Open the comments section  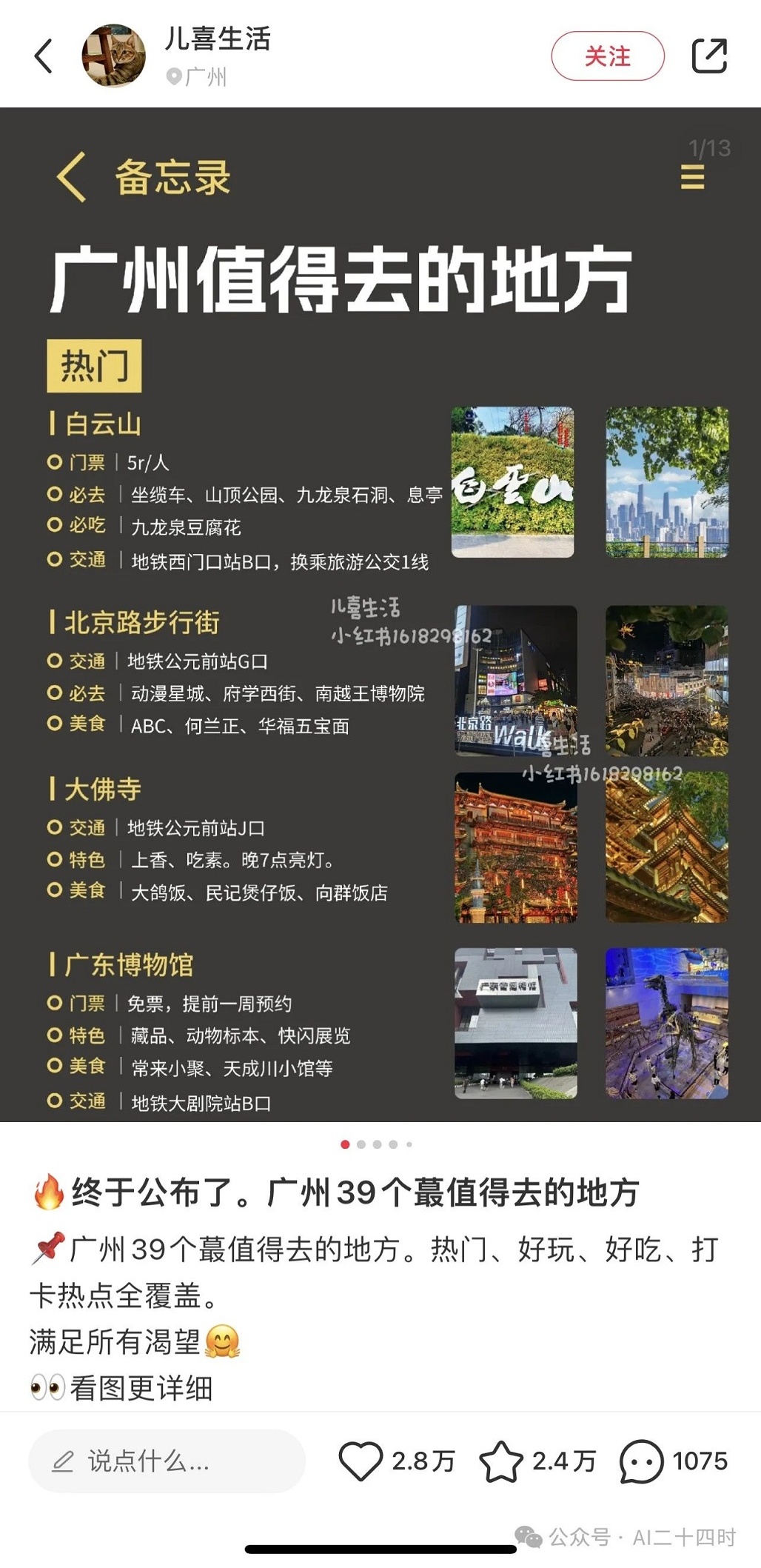point(641,1461)
